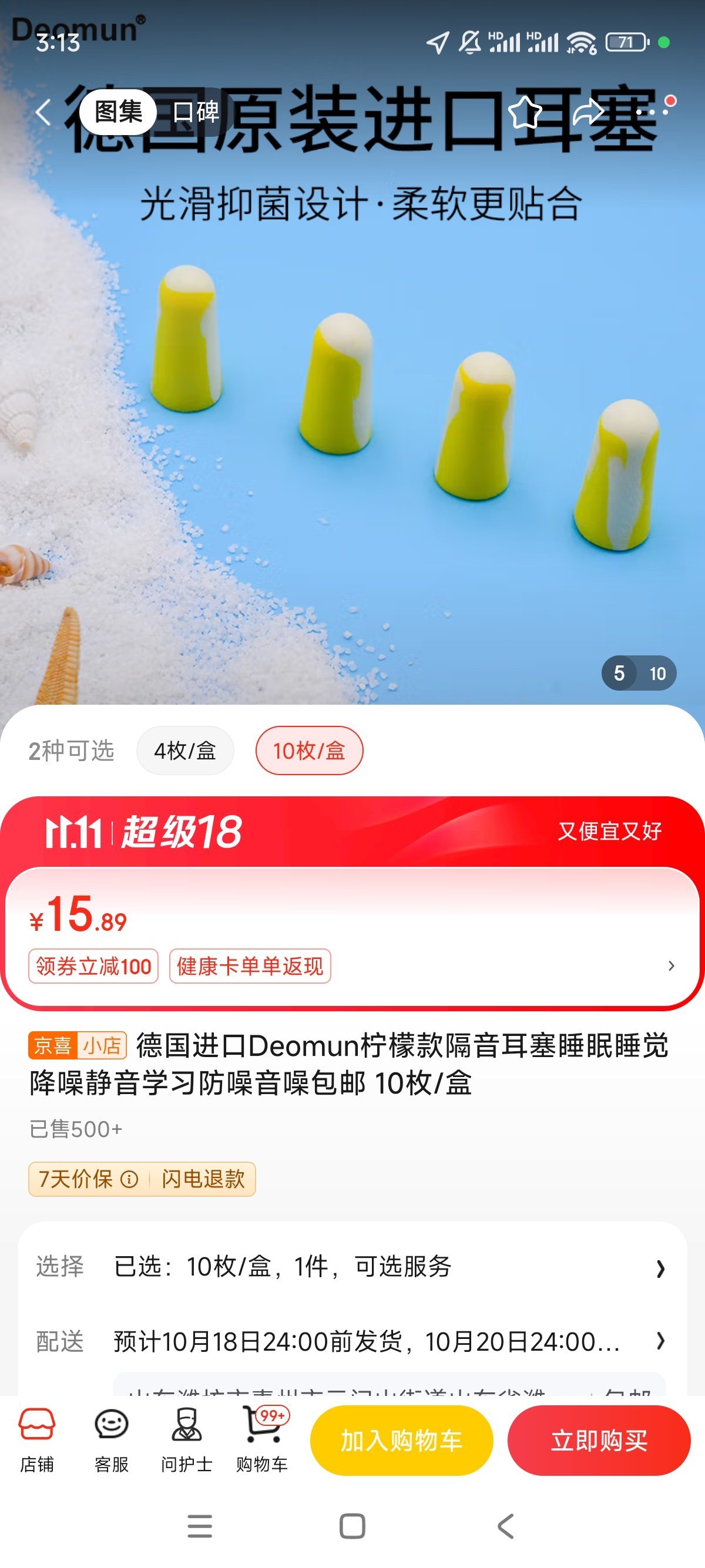
Task: Go back using the top-left arrow
Action: 43,112
